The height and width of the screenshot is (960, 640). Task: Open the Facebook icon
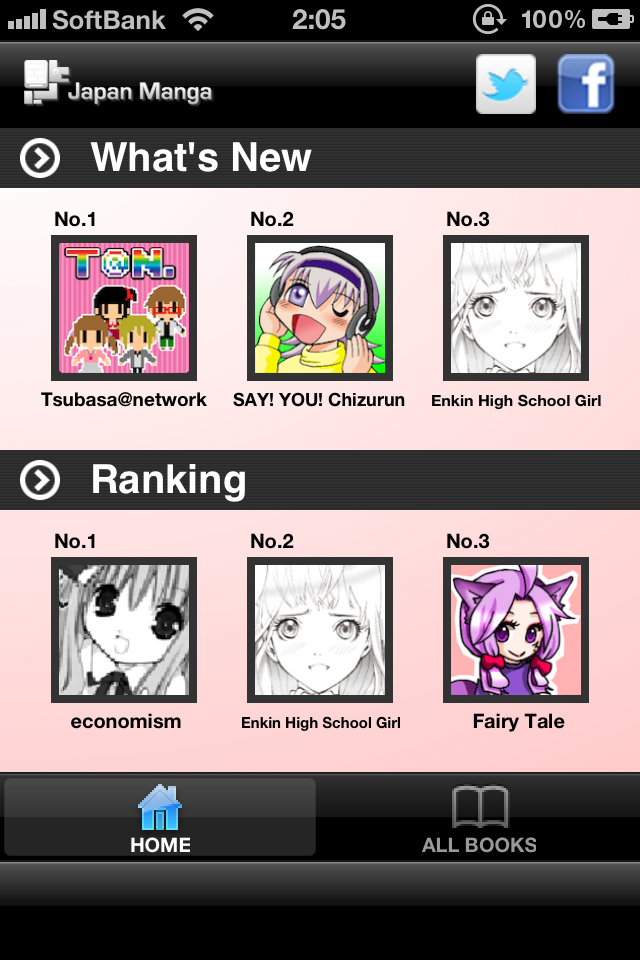[586, 84]
